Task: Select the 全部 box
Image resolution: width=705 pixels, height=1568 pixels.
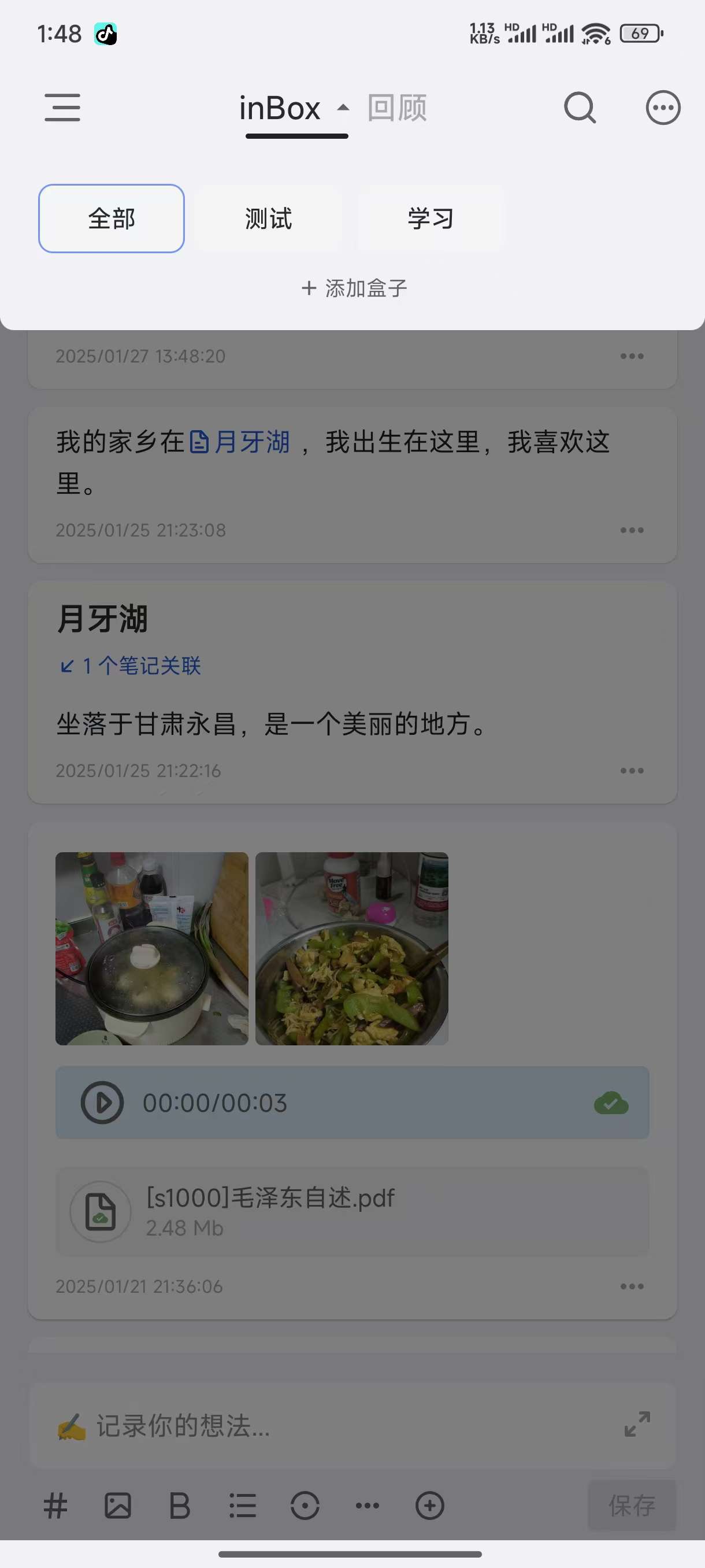Action: pos(112,219)
